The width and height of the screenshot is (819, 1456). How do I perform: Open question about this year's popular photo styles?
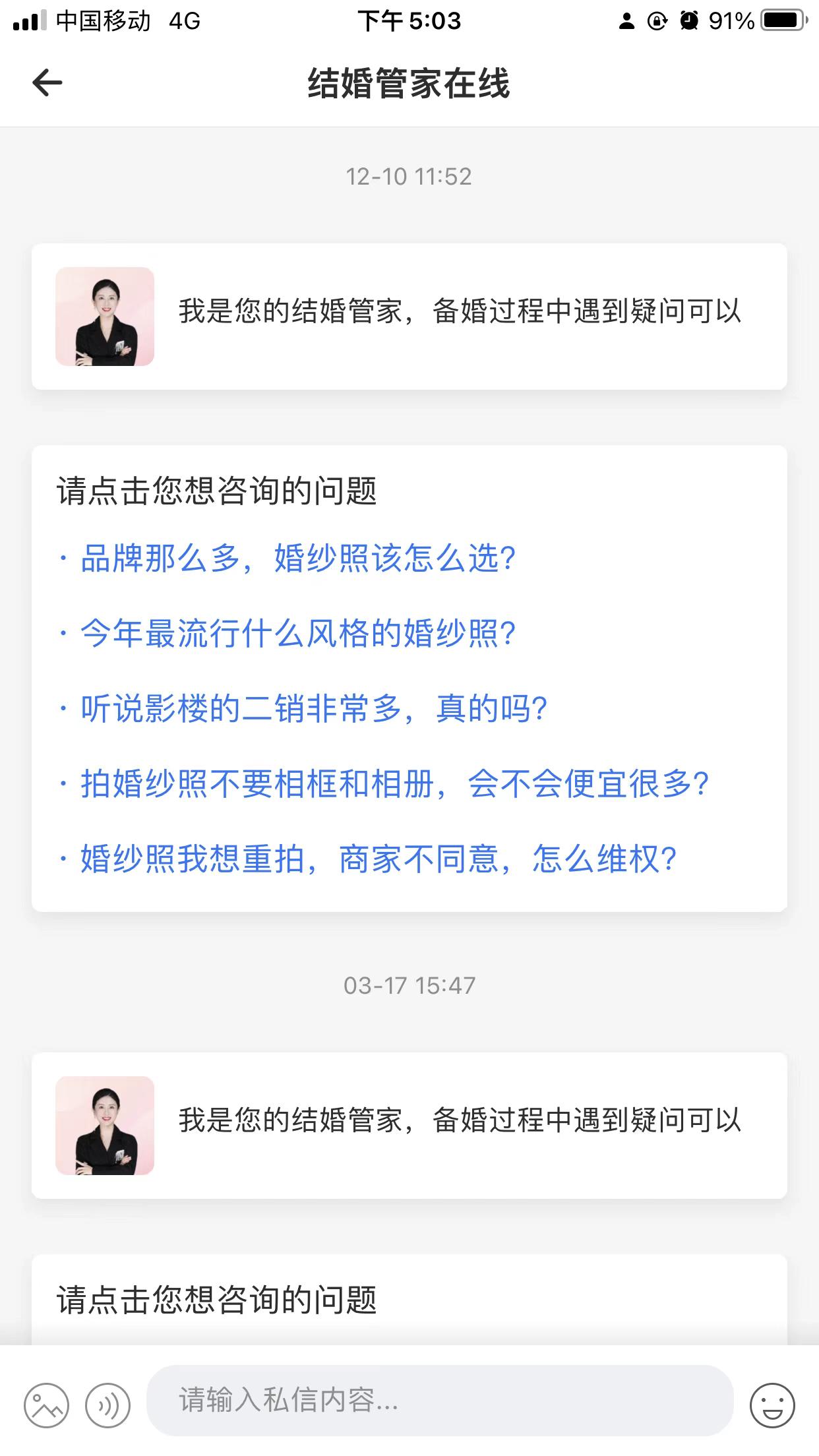tap(298, 633)
